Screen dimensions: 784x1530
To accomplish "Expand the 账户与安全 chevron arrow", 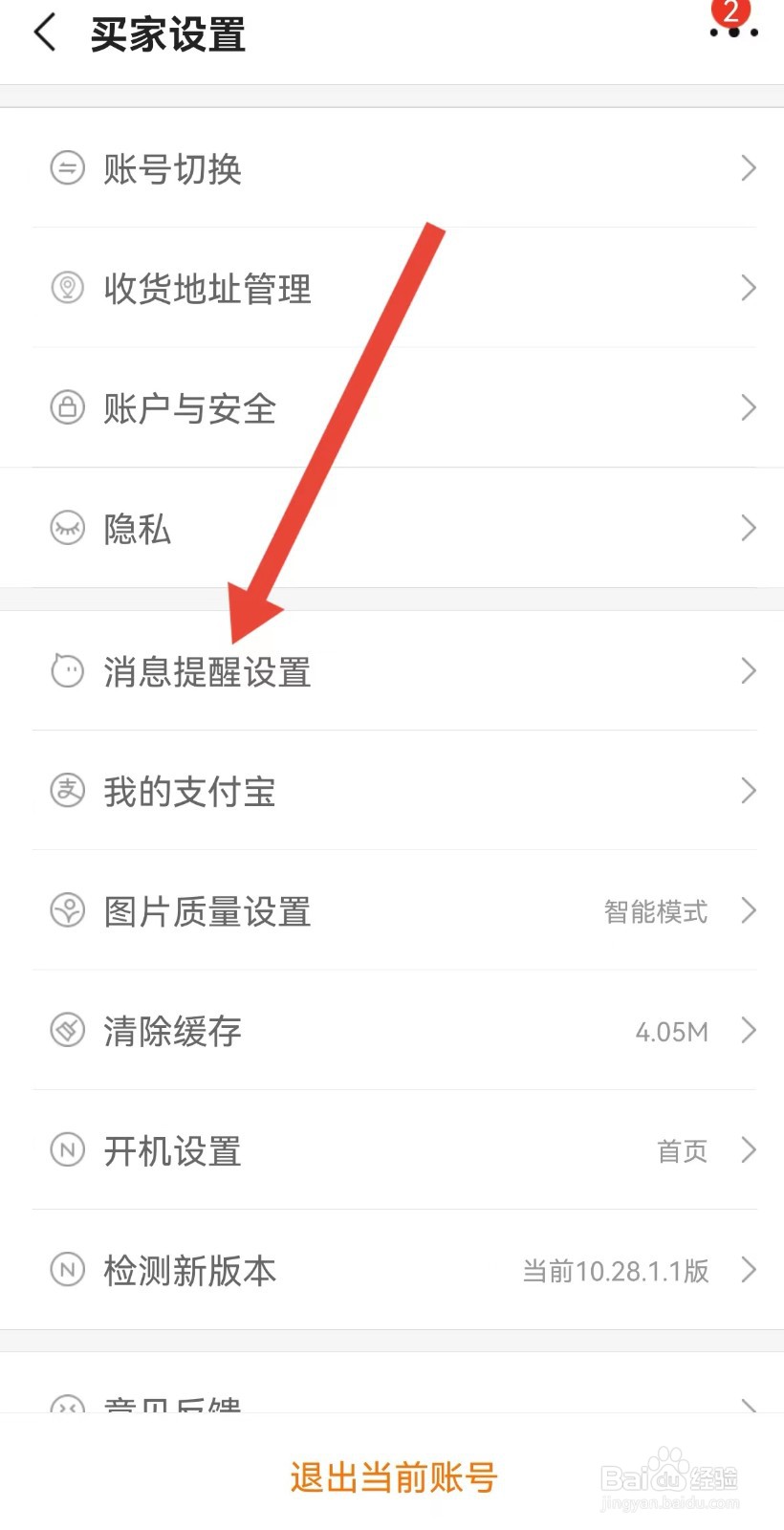I will click(749, 407).
